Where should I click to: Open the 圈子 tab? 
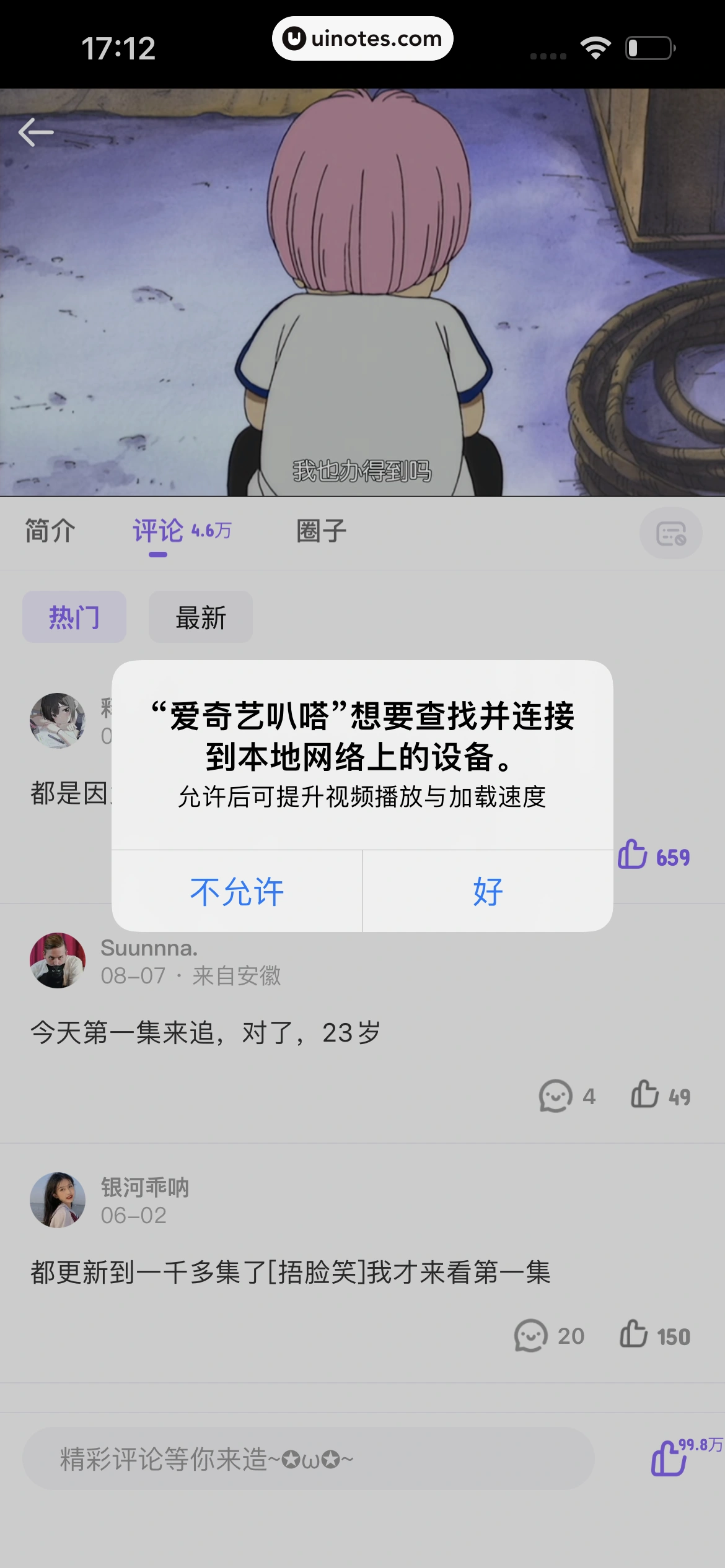click(x=321, y=531)
